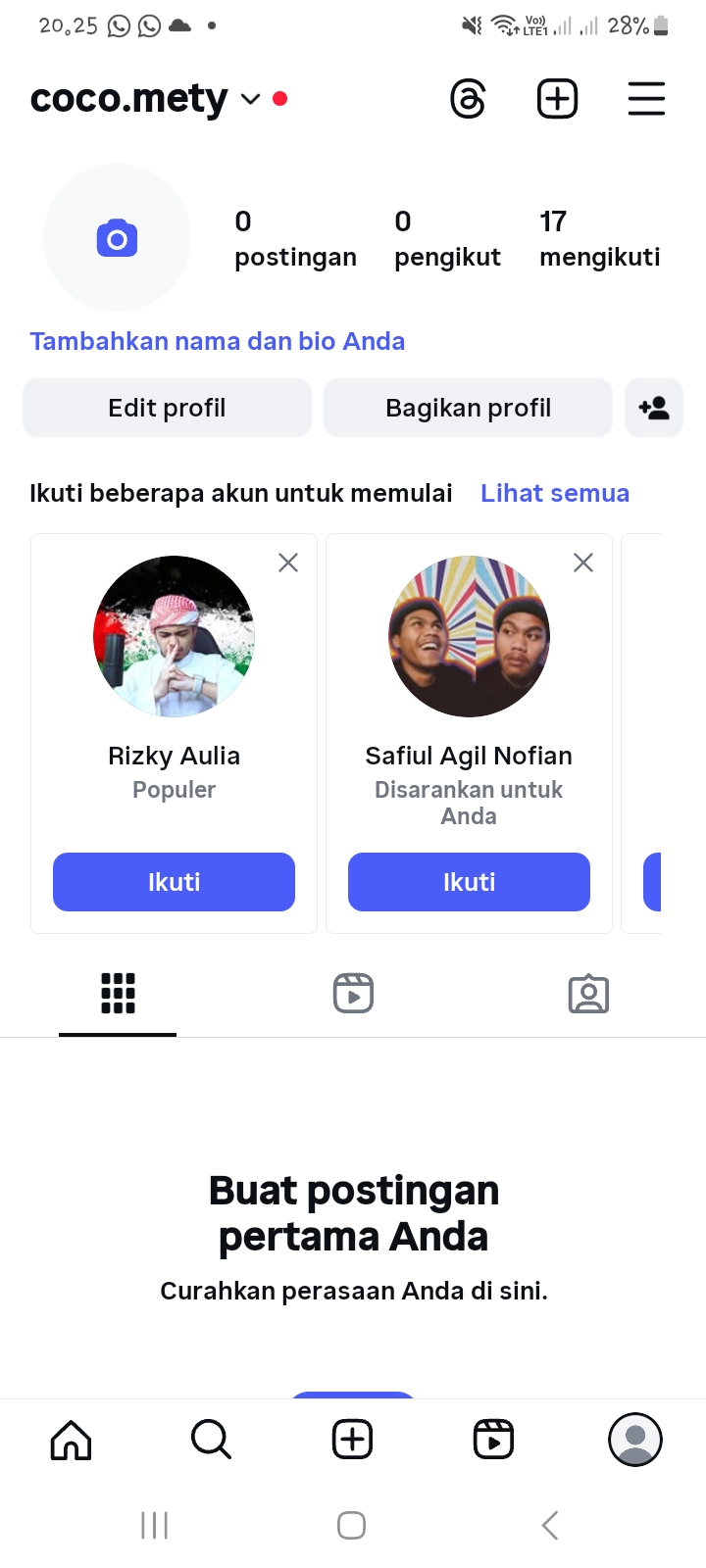This screenshot has width=706, height=1568.
Task: Tap the create plus icon in header
Action: pos(557,99)
